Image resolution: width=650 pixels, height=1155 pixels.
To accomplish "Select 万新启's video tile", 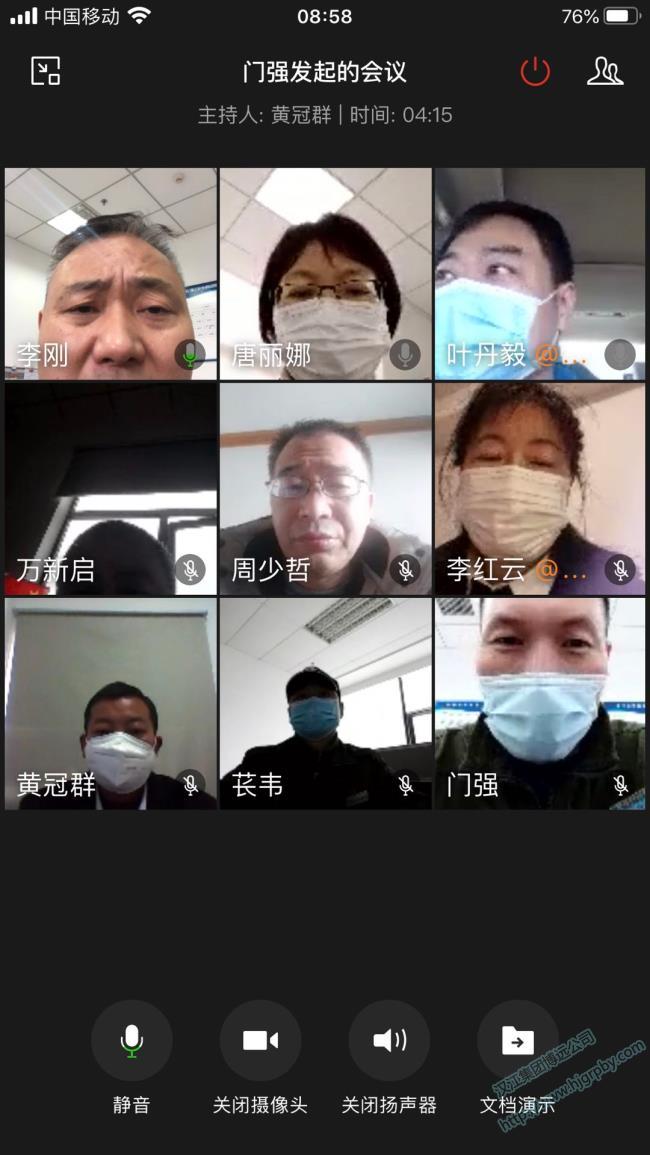I will [111, 488].
